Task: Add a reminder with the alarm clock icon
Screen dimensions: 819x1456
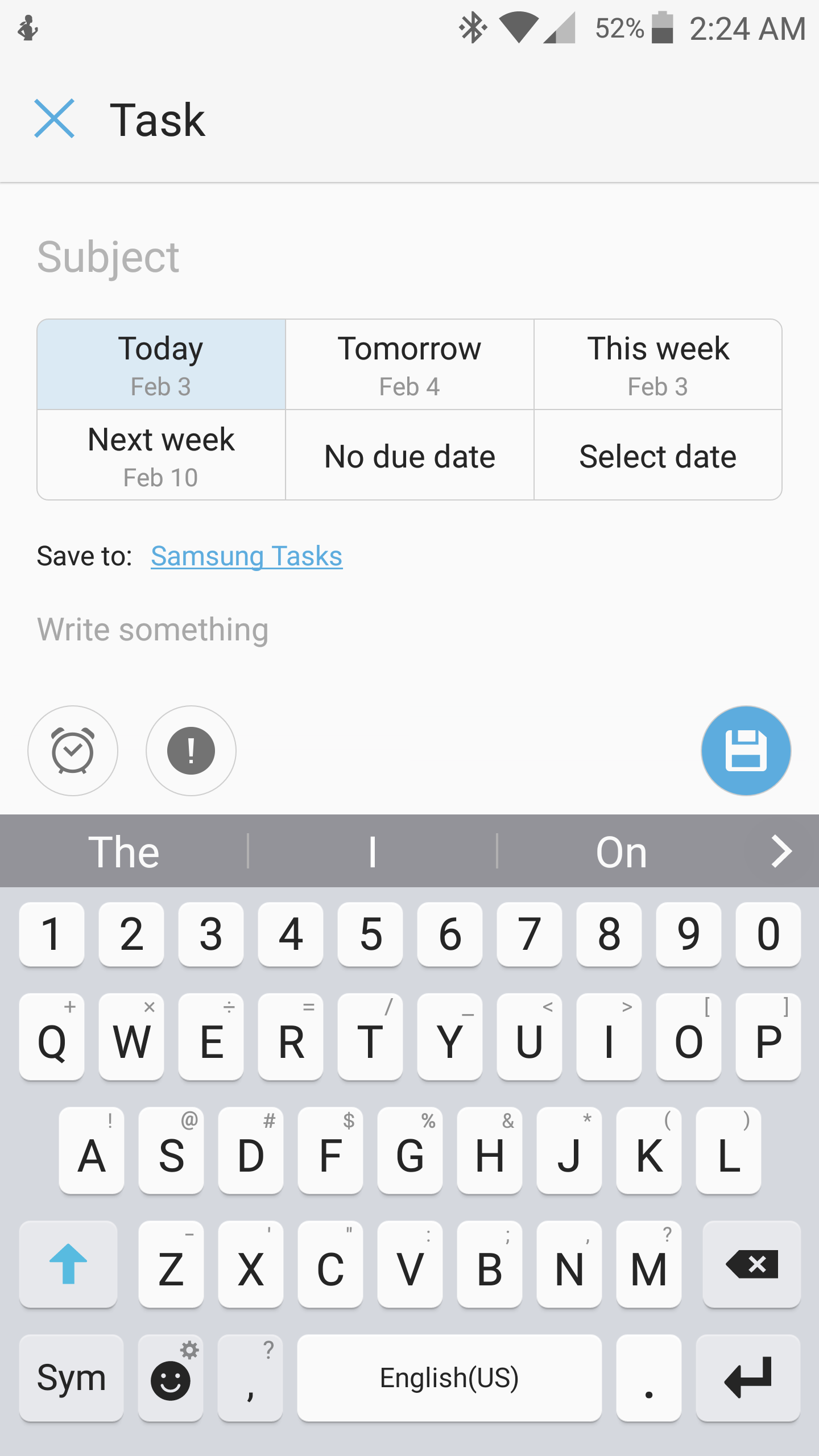Action: [73, 751]
